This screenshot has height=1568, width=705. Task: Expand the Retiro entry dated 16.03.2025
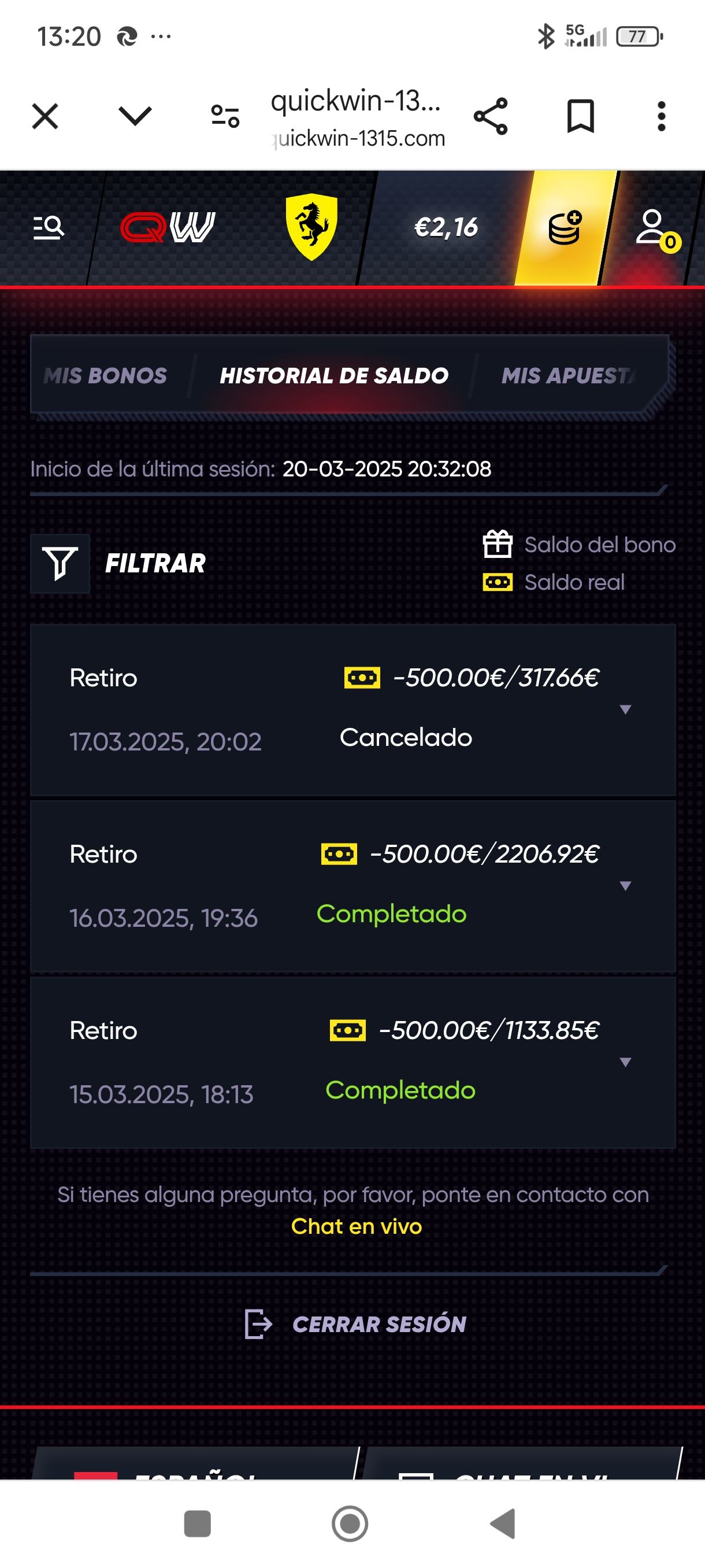pos(624,887)
